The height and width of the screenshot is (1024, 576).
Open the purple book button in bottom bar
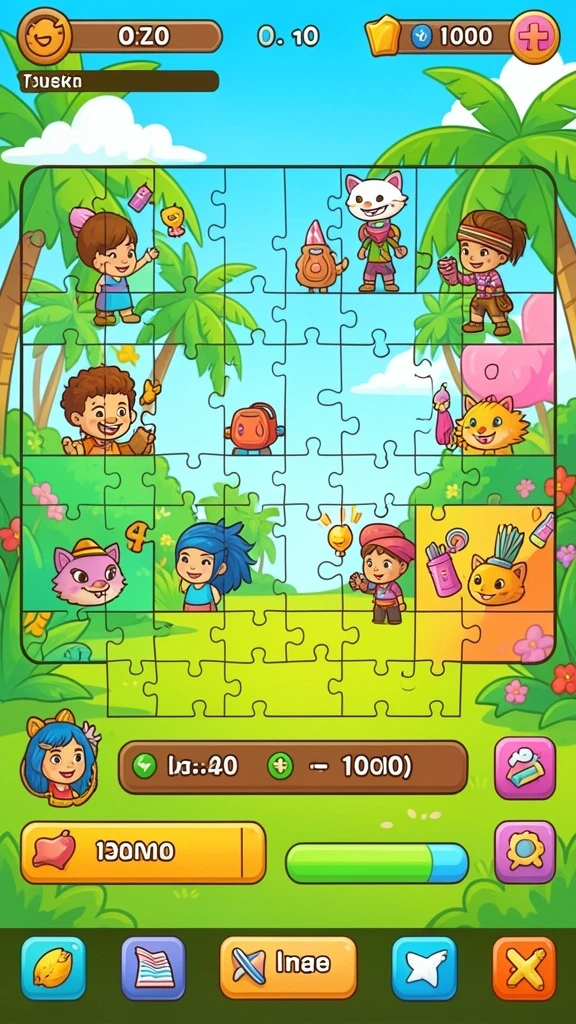tap(153, 968)
